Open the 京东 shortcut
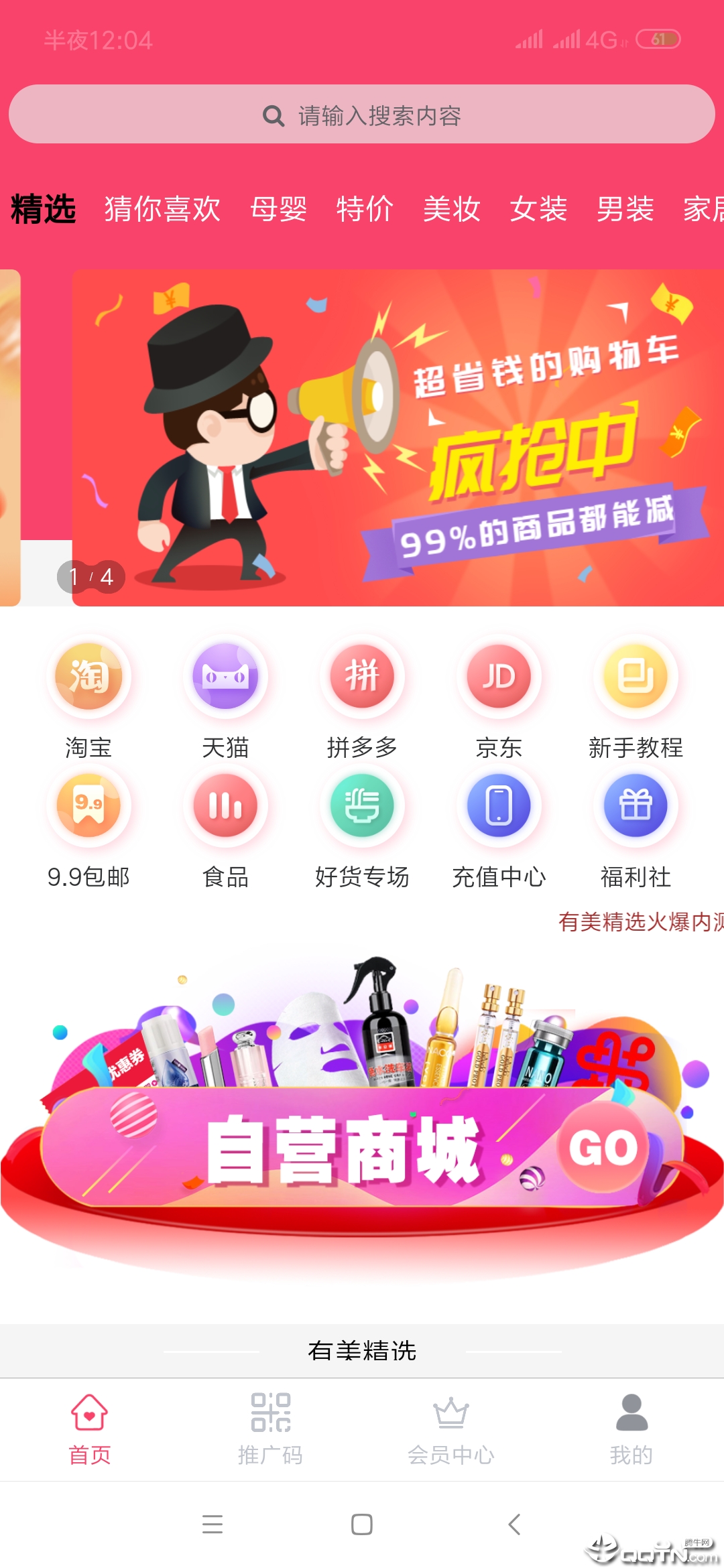 pos(499,697)
